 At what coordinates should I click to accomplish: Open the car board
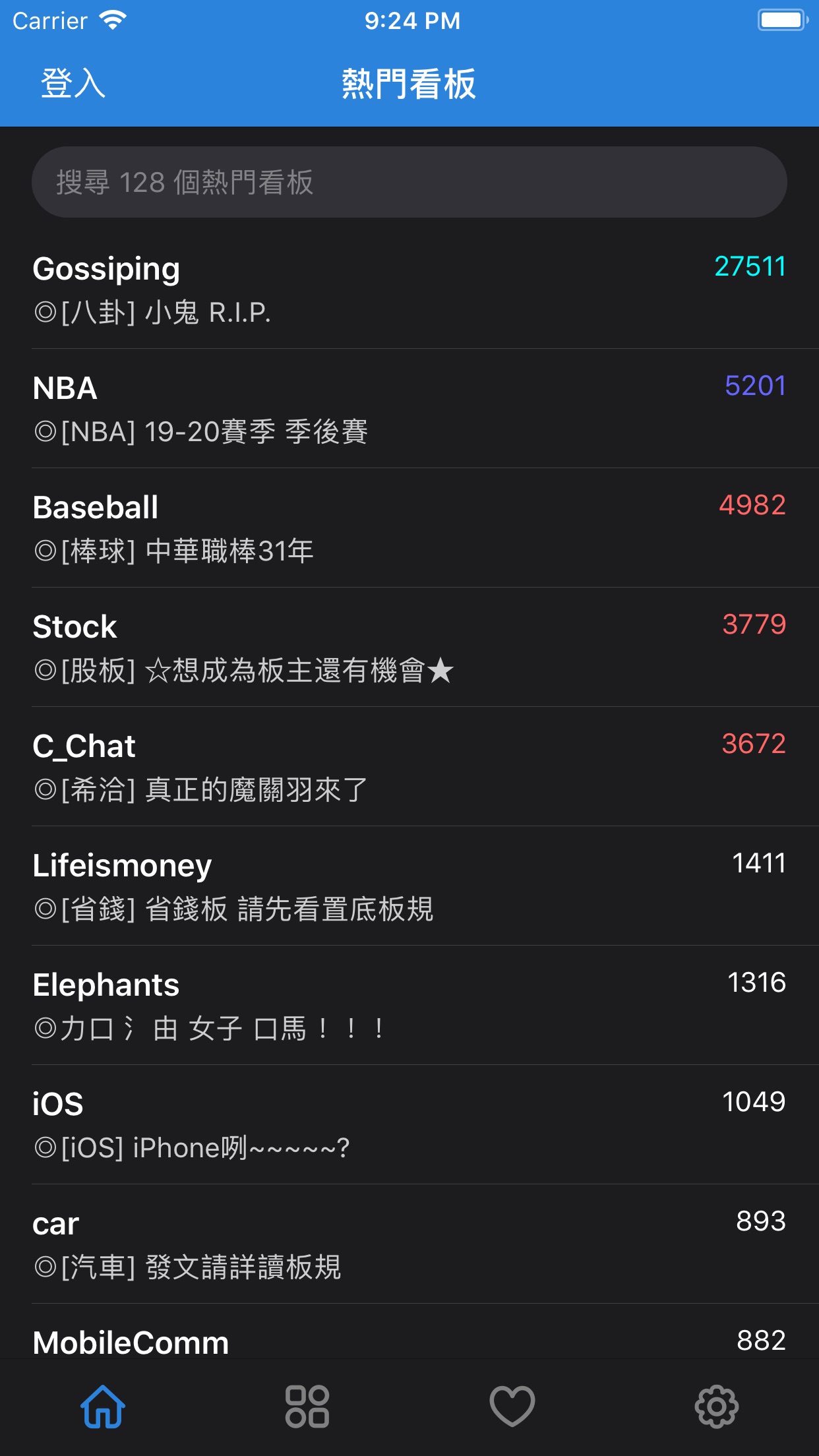tap(409, 1244)
